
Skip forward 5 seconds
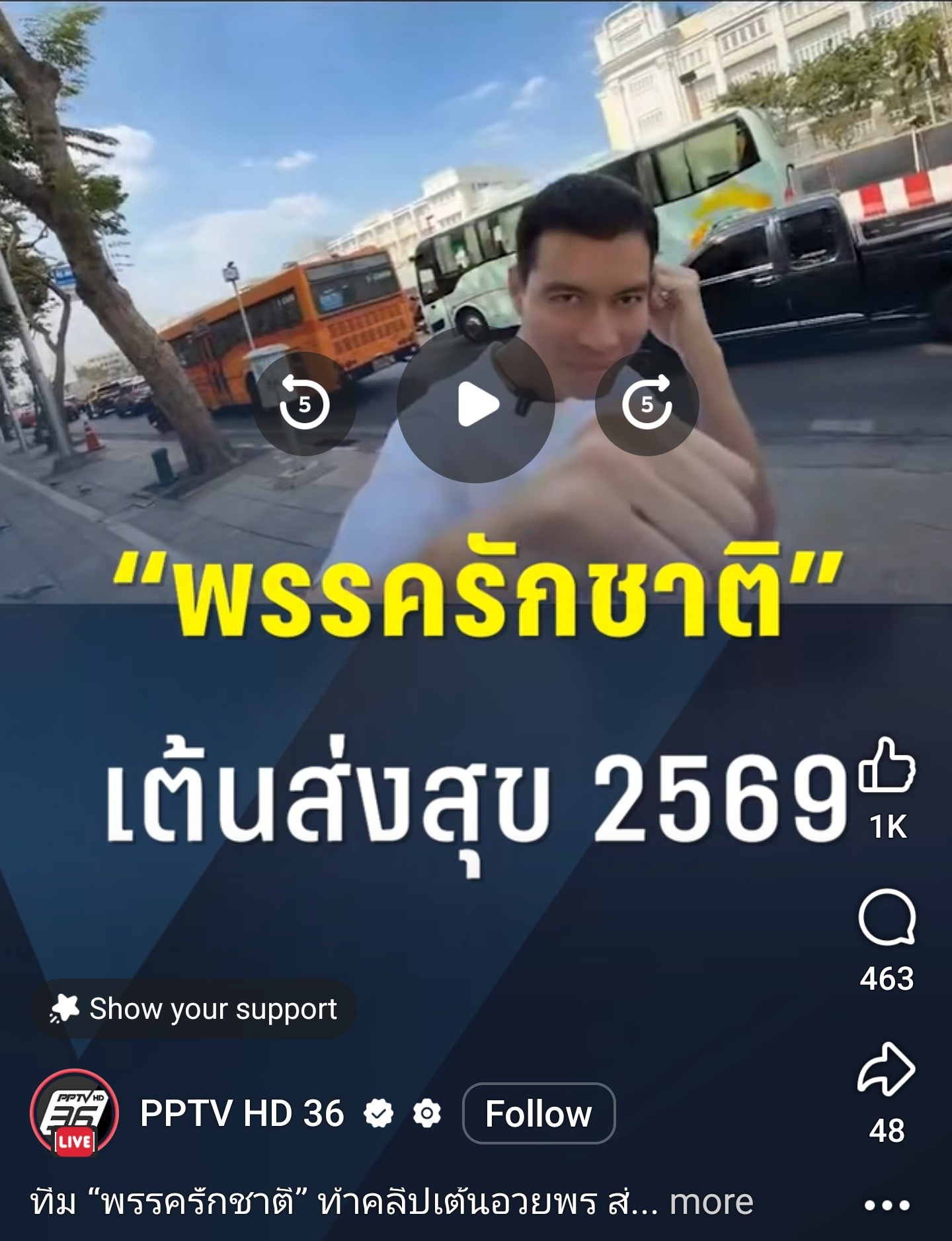tap(647, 404)
